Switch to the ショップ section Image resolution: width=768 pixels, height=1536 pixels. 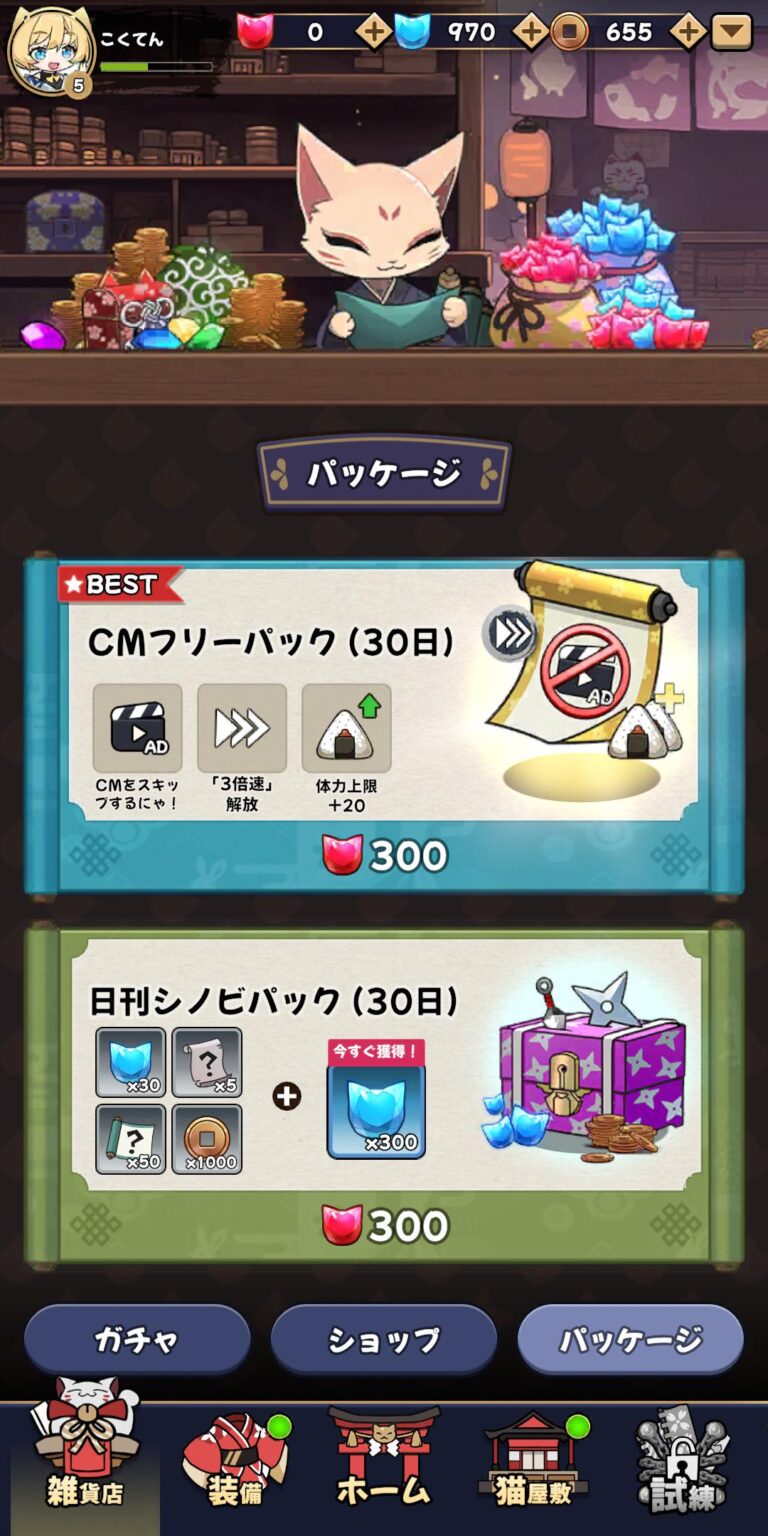(384, 1340)
